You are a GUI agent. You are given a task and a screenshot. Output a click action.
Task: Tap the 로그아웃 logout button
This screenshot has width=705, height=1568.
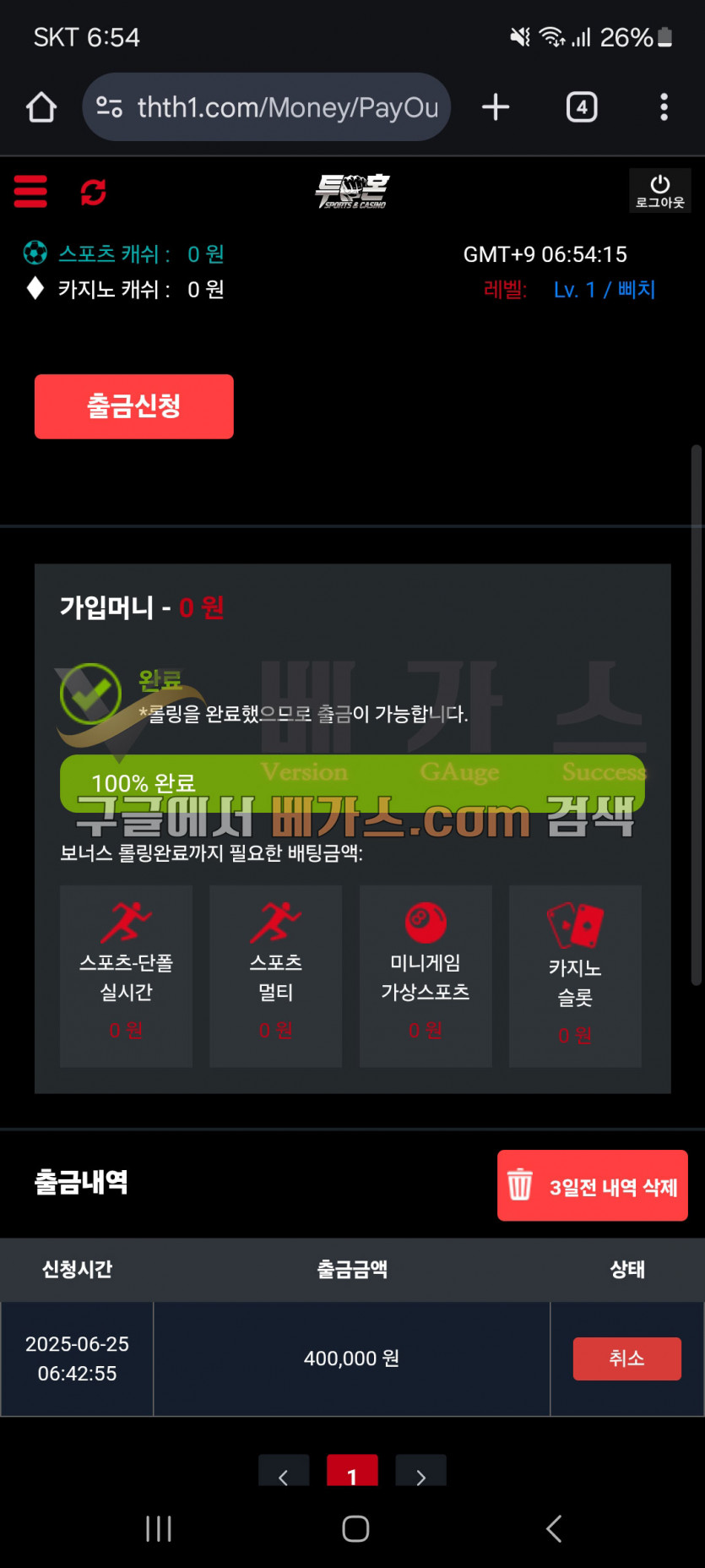[659, 191]
